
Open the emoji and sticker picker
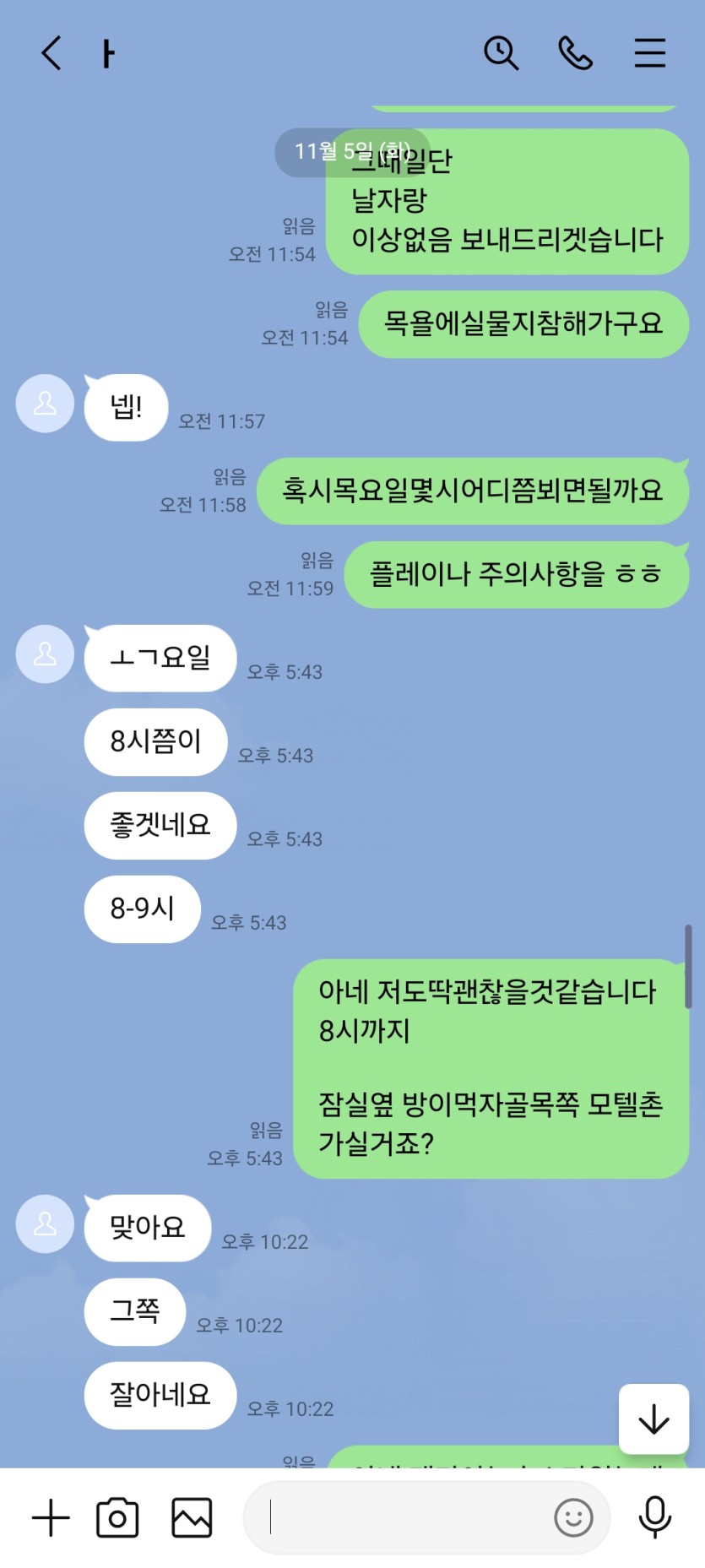pyautogui.click(x=573, y=1517)
